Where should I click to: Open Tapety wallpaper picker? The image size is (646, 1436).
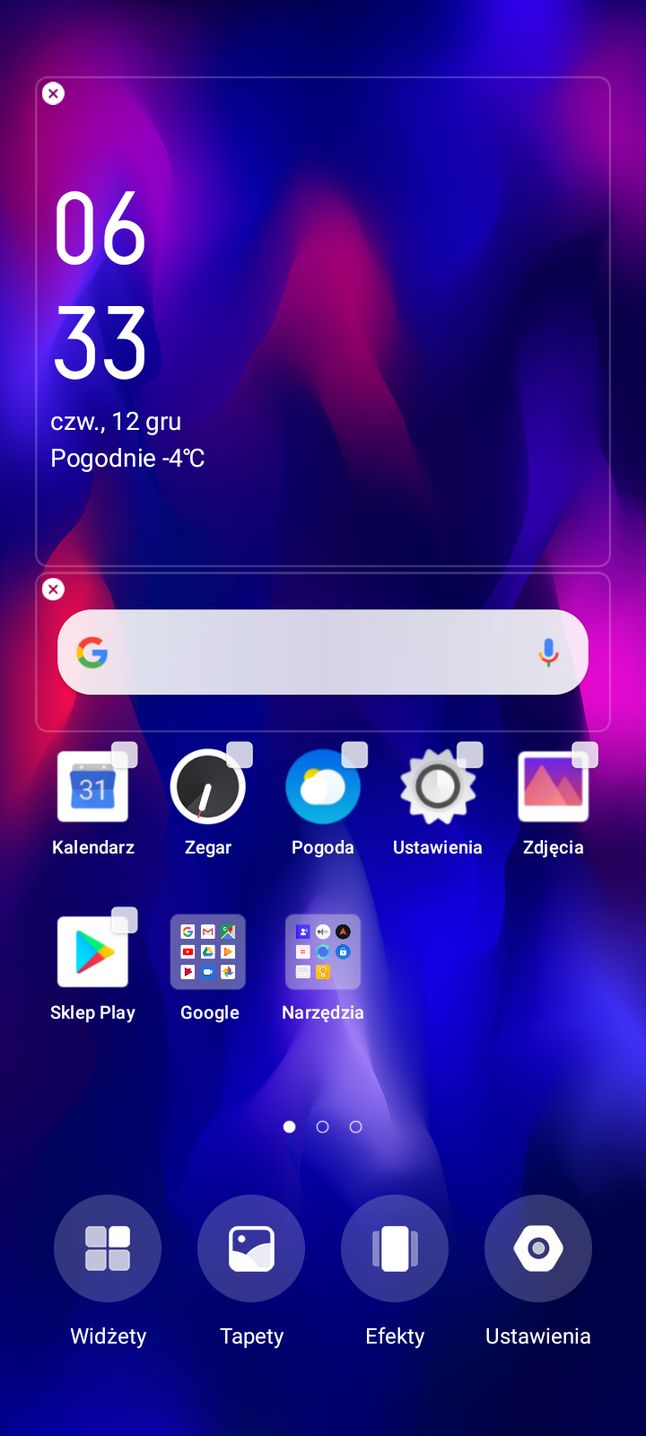pyautogui.click(x=251, y=1248)
